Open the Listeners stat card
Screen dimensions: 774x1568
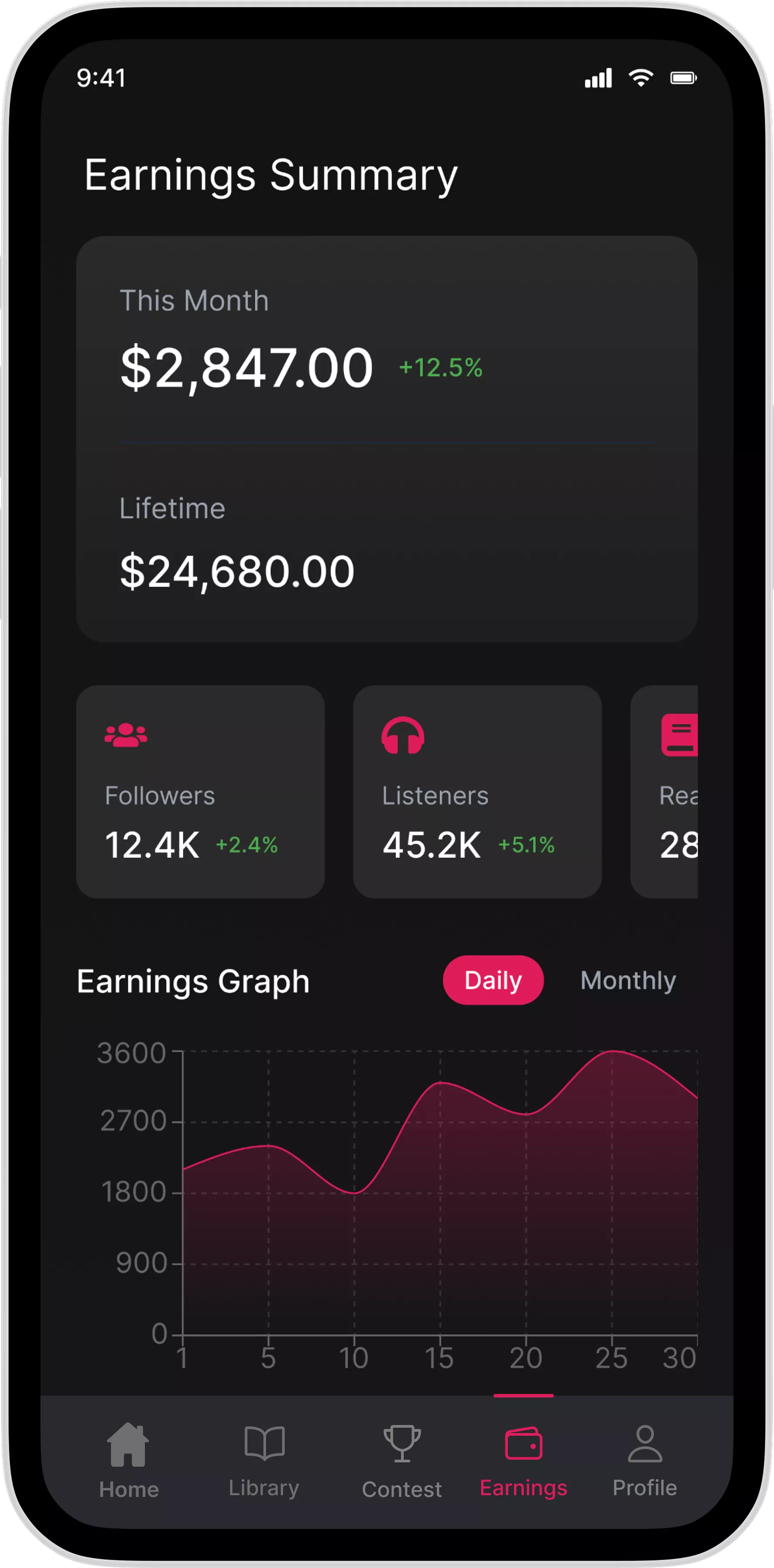[x=477, y=791]
